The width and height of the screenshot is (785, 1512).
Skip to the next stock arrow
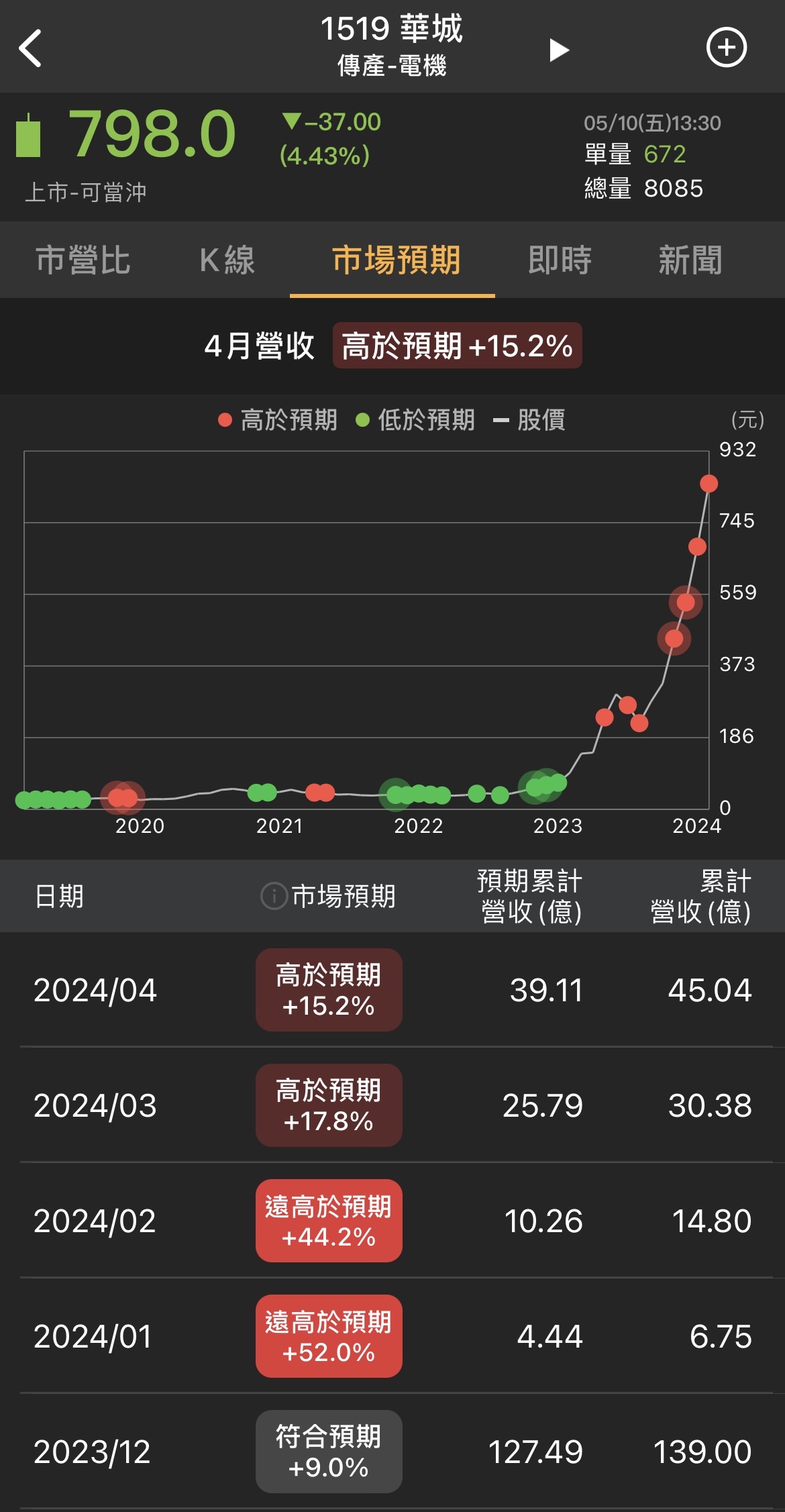tap(558, 50)
